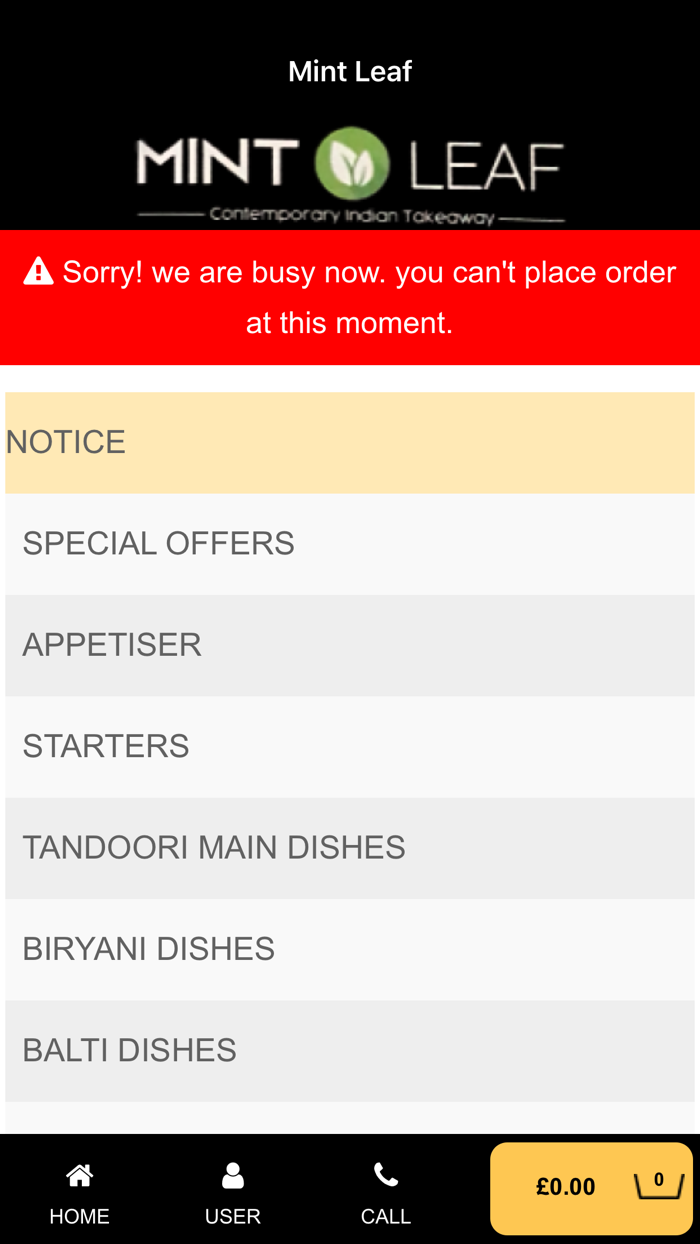This screenshot has width=700, height=1244.
Task: Expand the BALTI DISHES category
Action: coord(350,1050)
